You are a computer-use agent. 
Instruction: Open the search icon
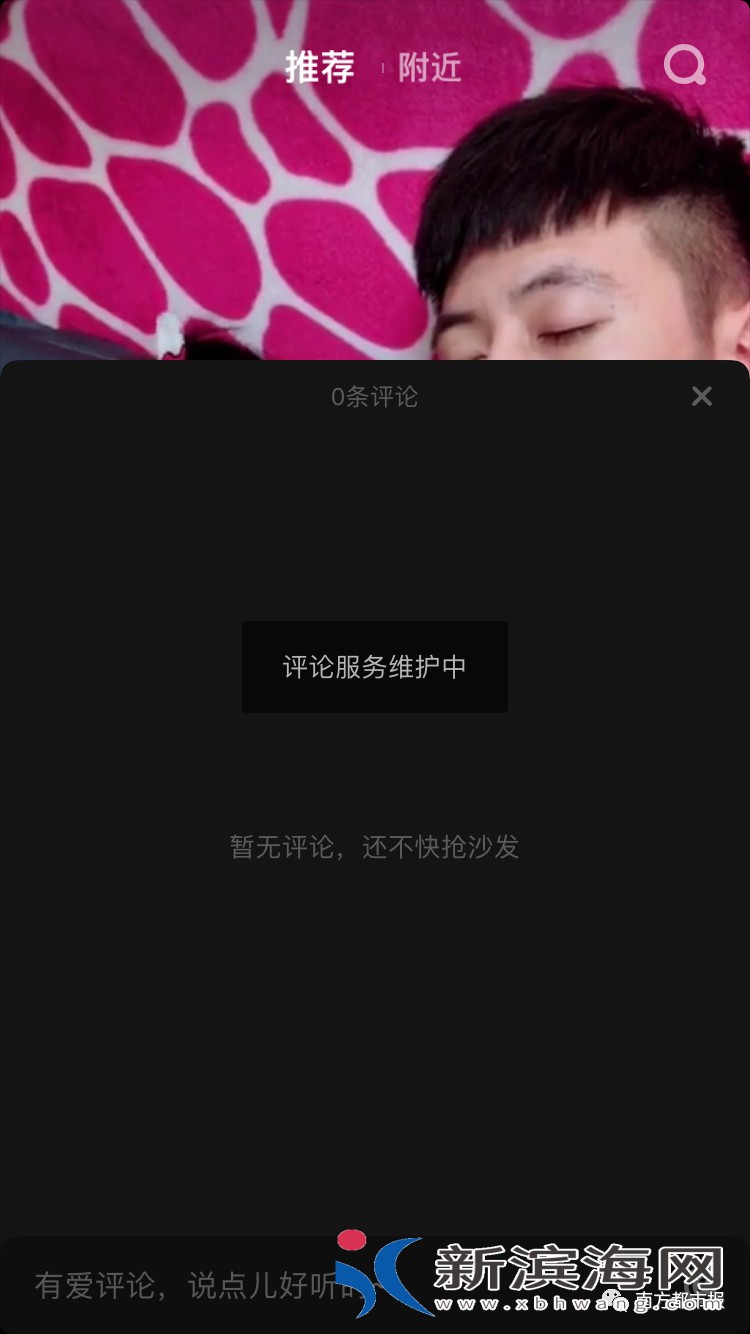coord(685,66)
